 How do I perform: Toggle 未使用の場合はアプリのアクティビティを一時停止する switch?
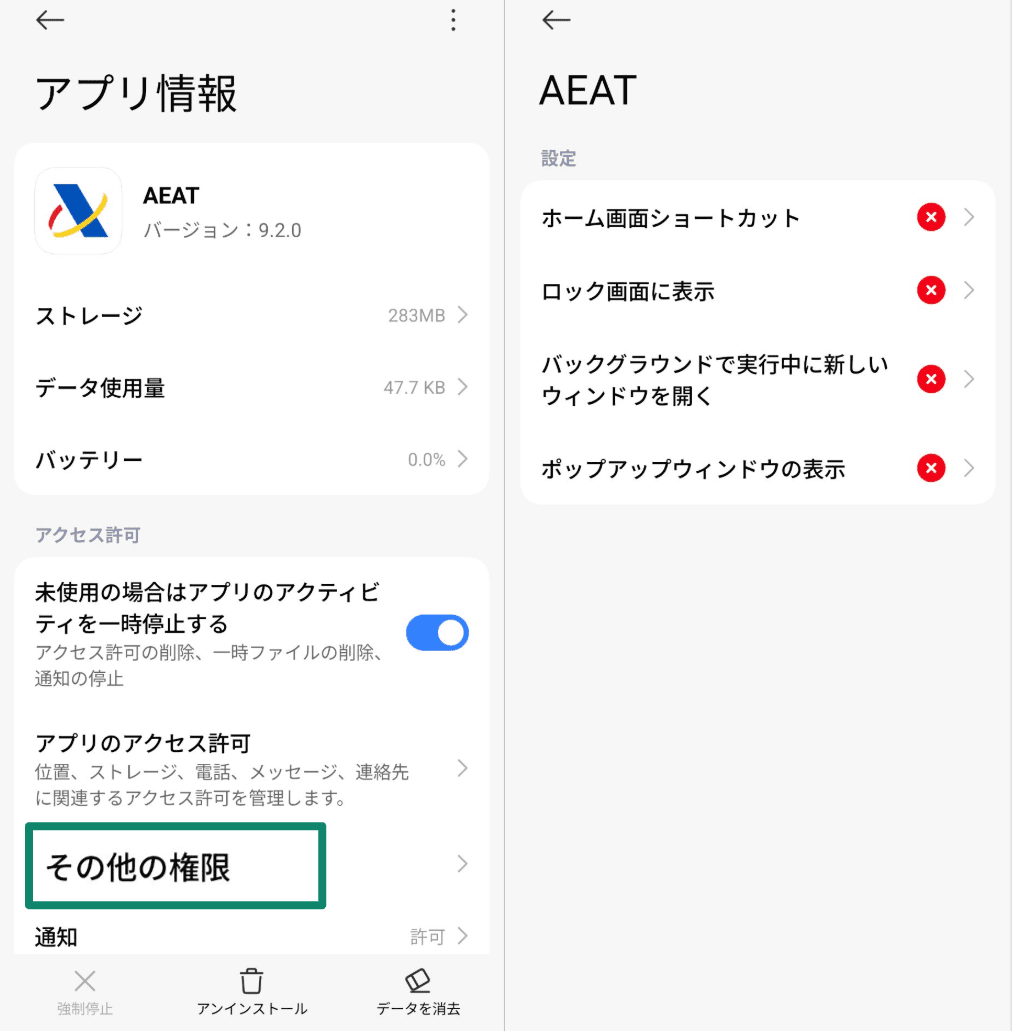click(437, 633)
